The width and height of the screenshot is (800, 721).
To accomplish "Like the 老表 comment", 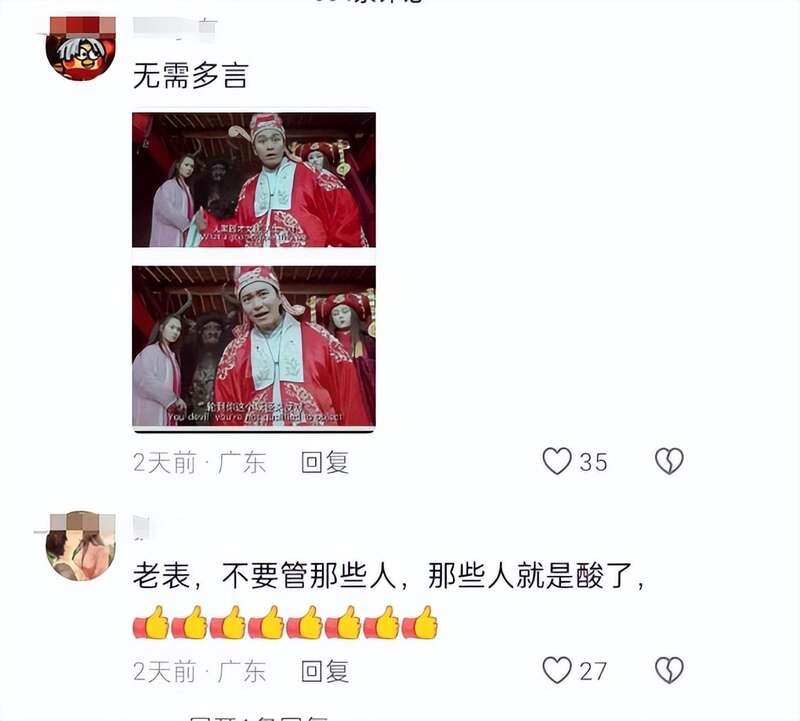I will (x=557, y=670).
